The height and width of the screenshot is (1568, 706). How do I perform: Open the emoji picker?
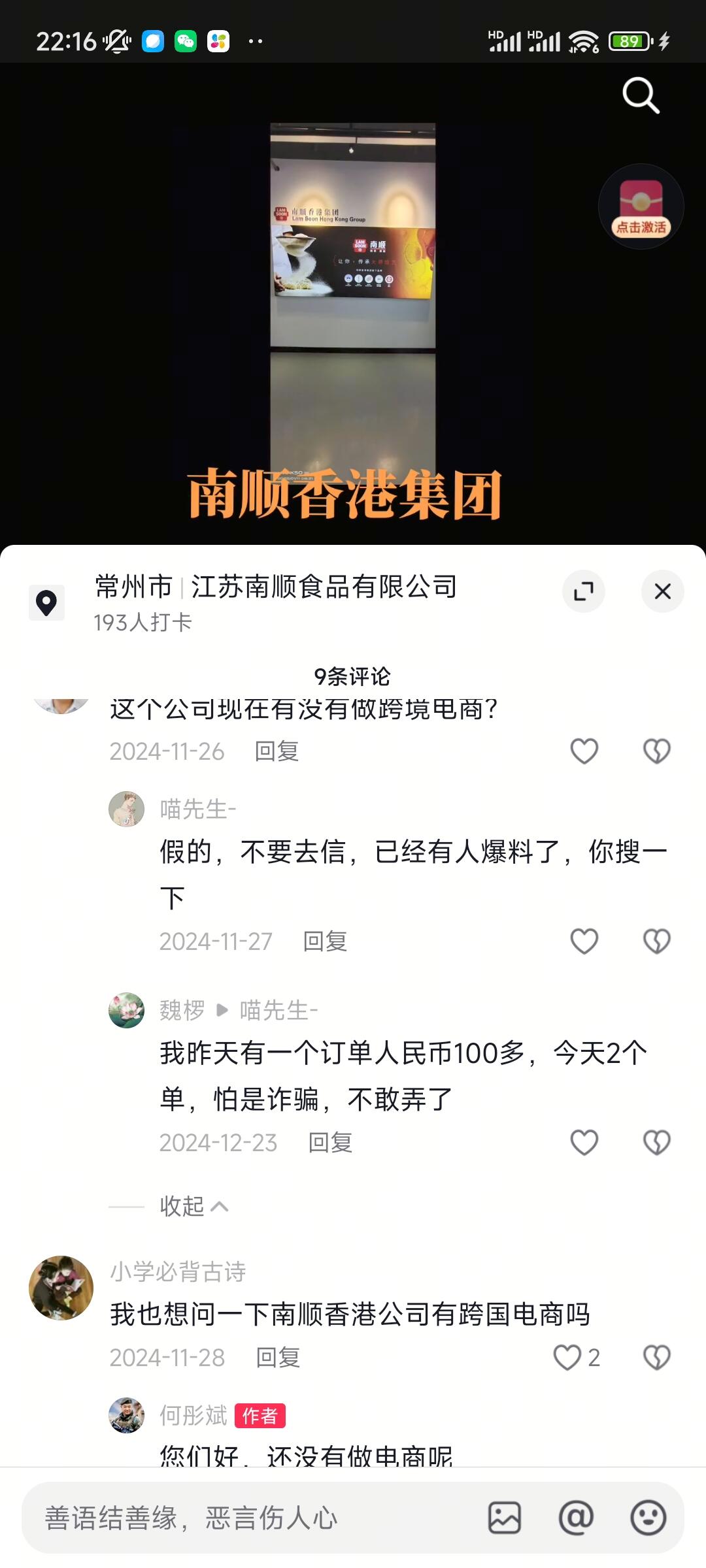[648, 1518]
